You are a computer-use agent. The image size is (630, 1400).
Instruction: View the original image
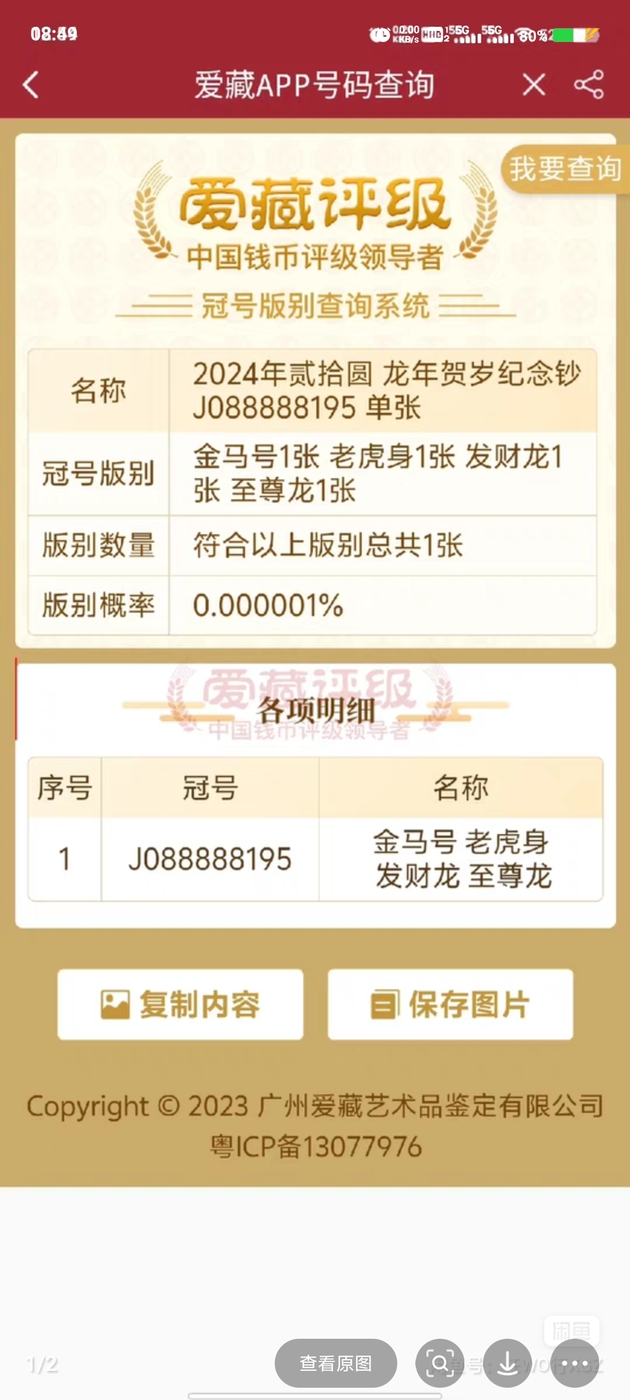336,1363
